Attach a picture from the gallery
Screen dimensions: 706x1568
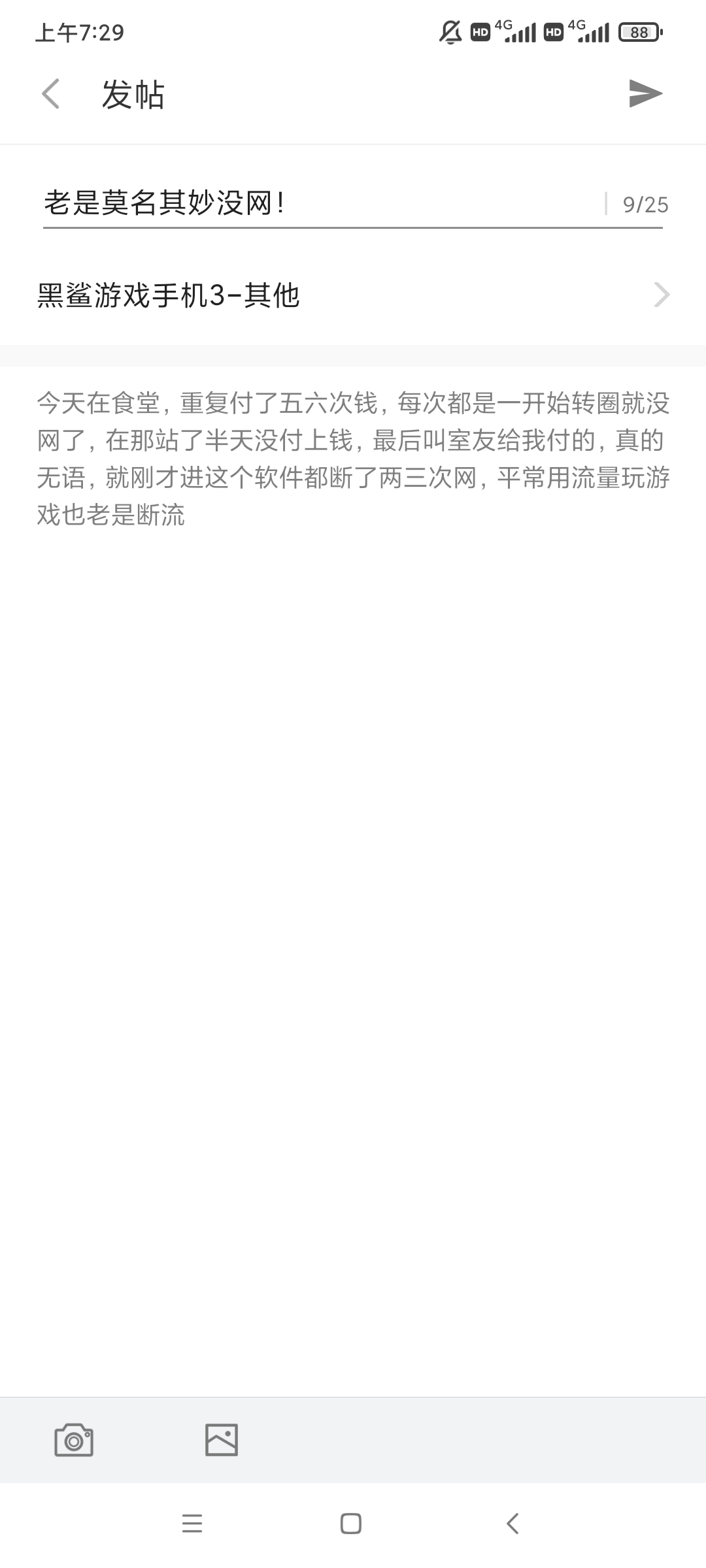222,1440
